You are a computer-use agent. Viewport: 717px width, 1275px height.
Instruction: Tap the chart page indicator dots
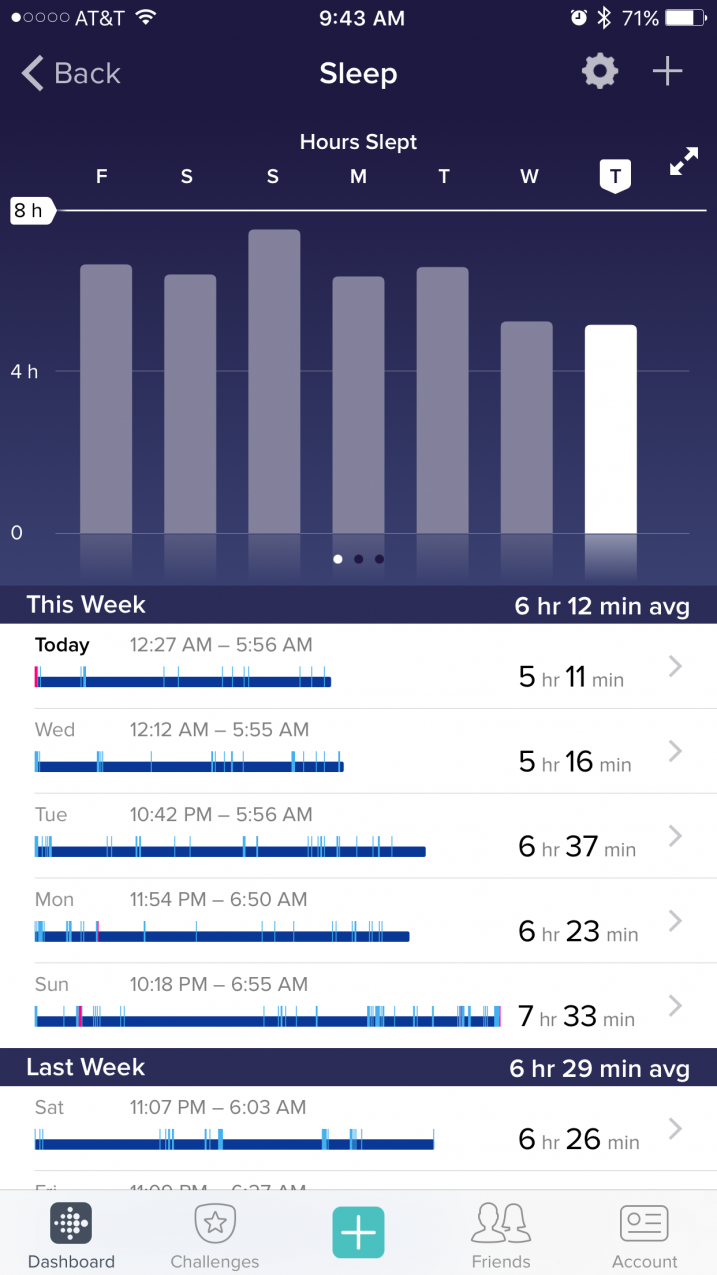[358, 559]
